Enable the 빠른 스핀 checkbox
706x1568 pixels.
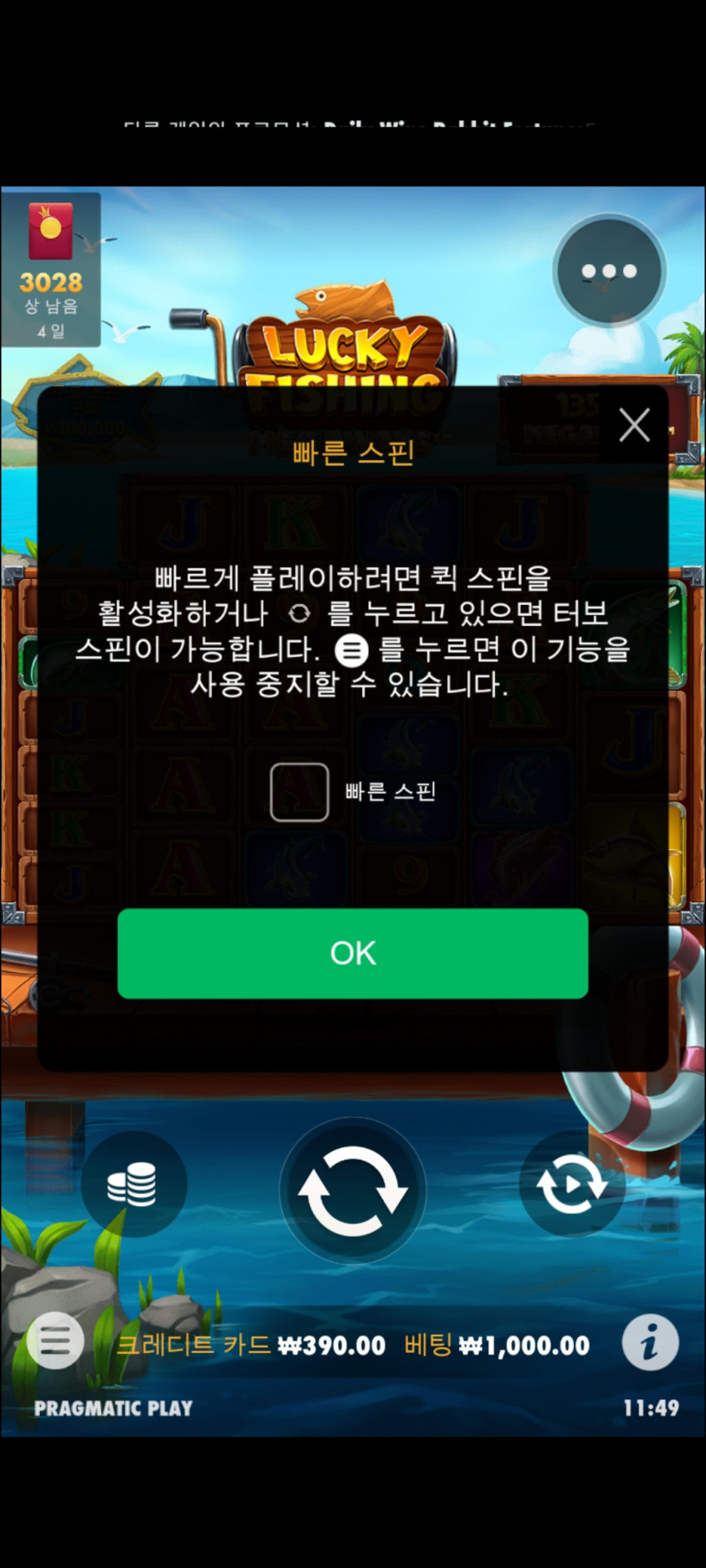click(299, 792)
